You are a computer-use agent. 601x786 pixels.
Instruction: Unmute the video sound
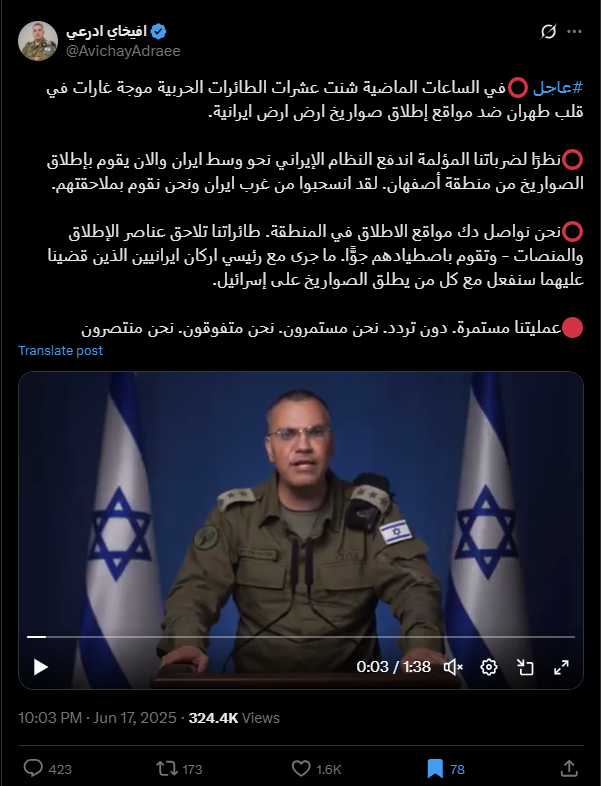point(453,666)
